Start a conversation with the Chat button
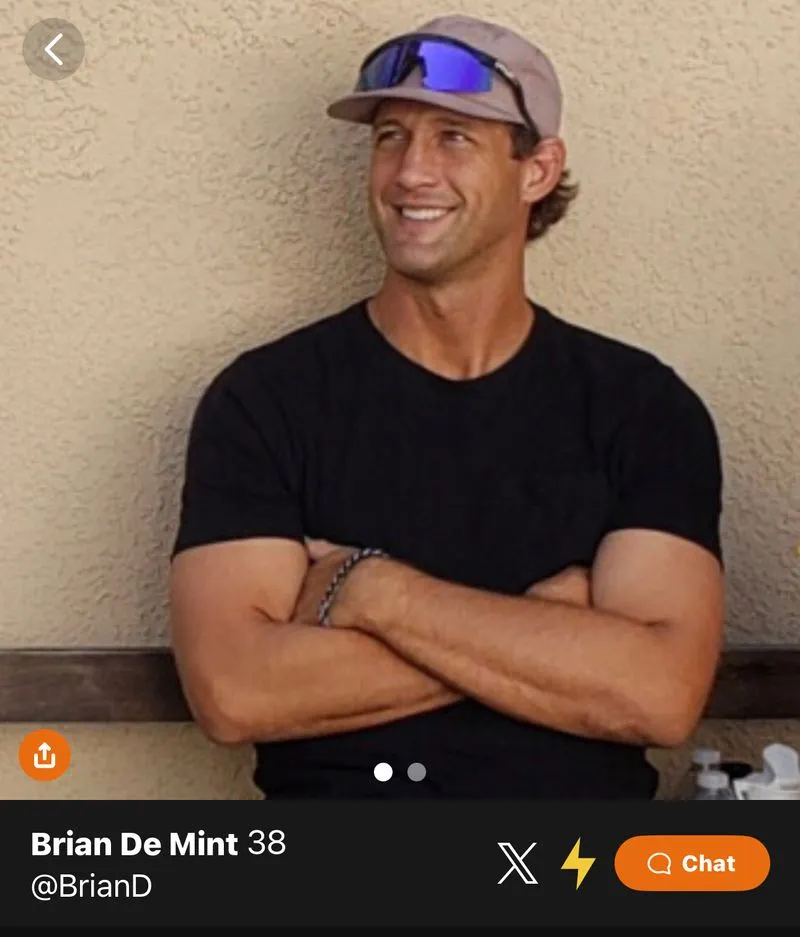This screenshot has height=937, width=800. pos(693,865)
